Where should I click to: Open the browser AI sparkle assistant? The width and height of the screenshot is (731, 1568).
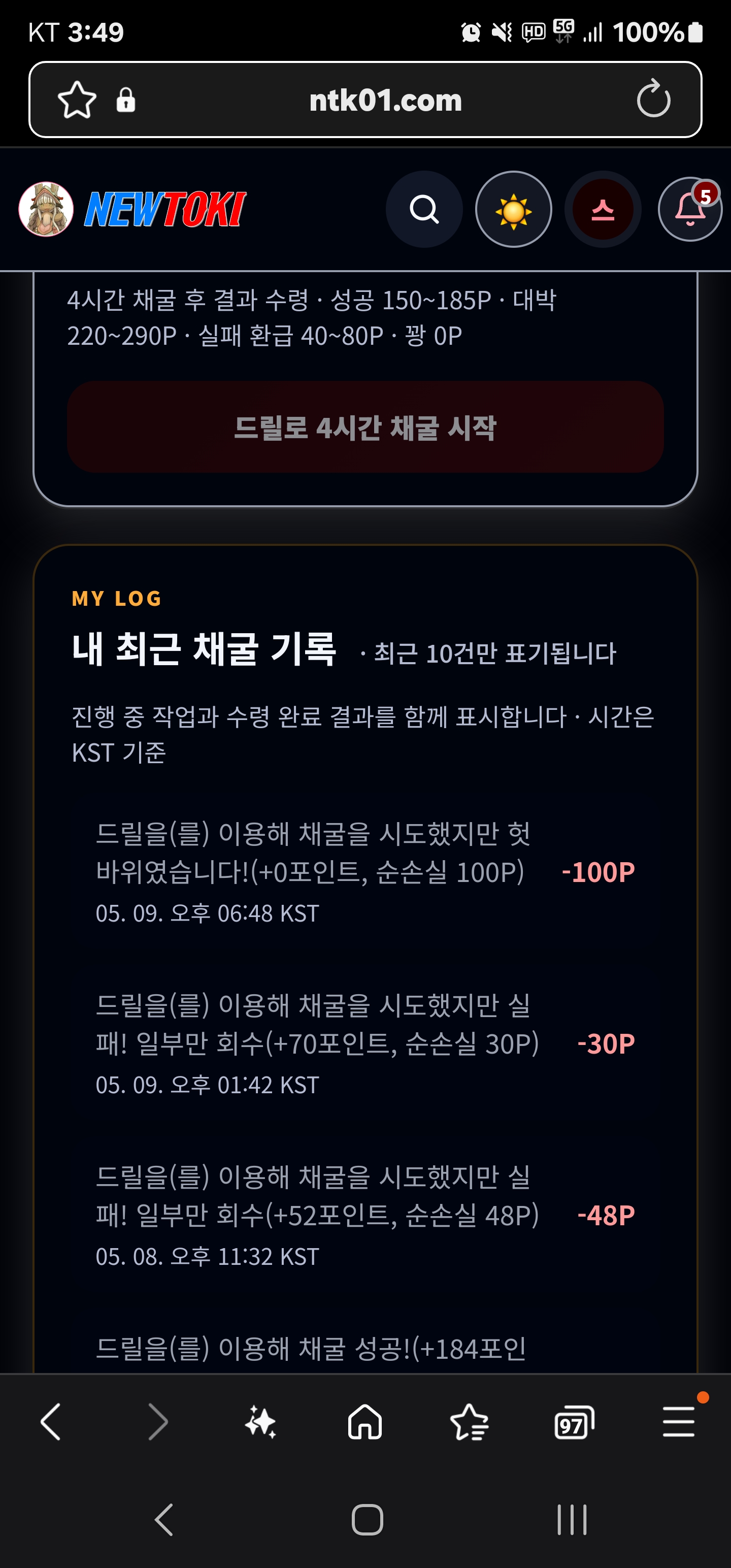coord(260,1422)
